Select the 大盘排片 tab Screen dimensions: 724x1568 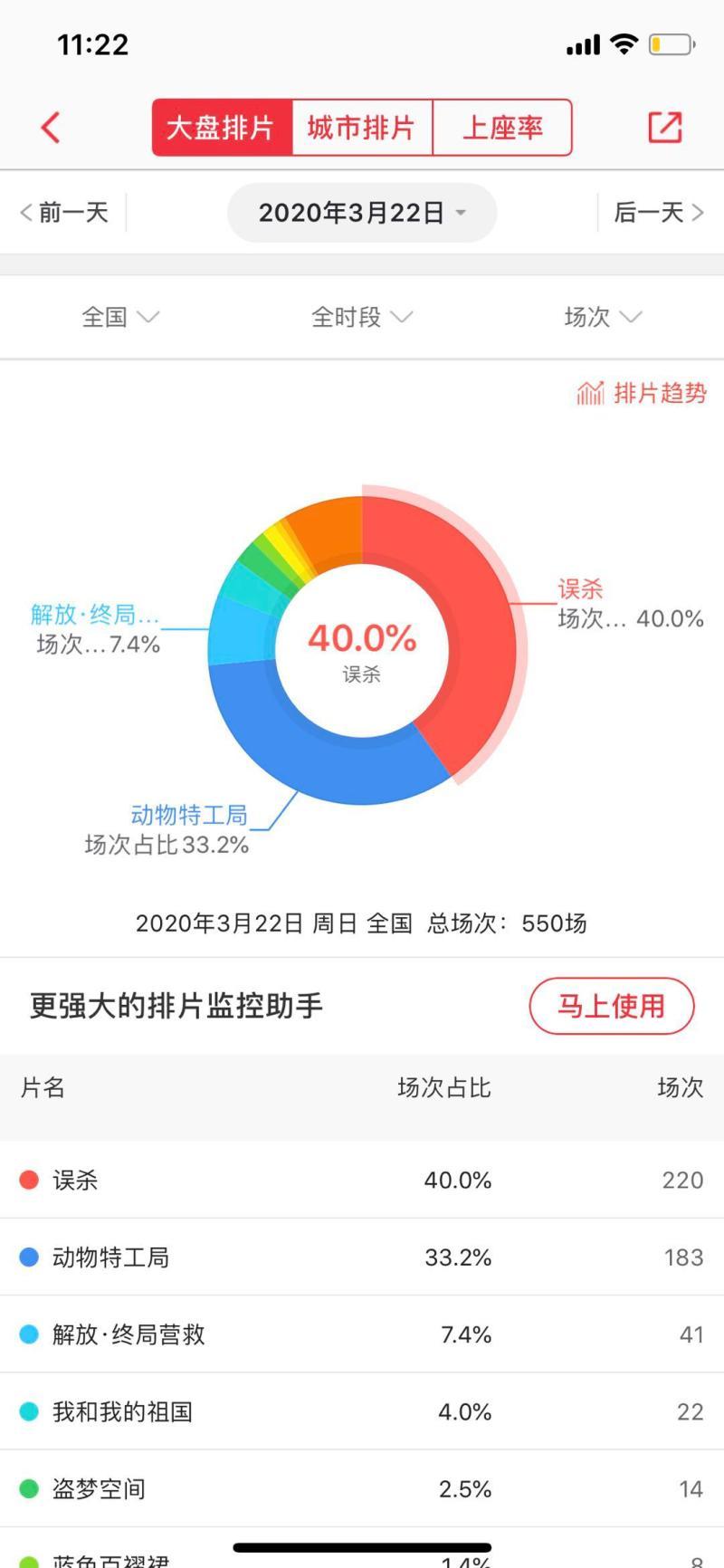click(222, 128)
